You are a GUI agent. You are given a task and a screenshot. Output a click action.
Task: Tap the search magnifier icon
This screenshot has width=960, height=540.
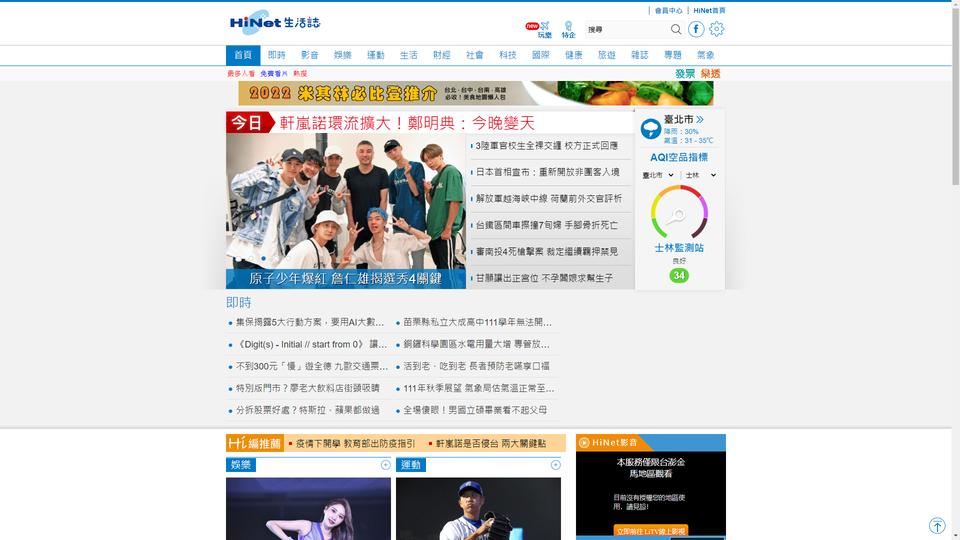(676, 30)
